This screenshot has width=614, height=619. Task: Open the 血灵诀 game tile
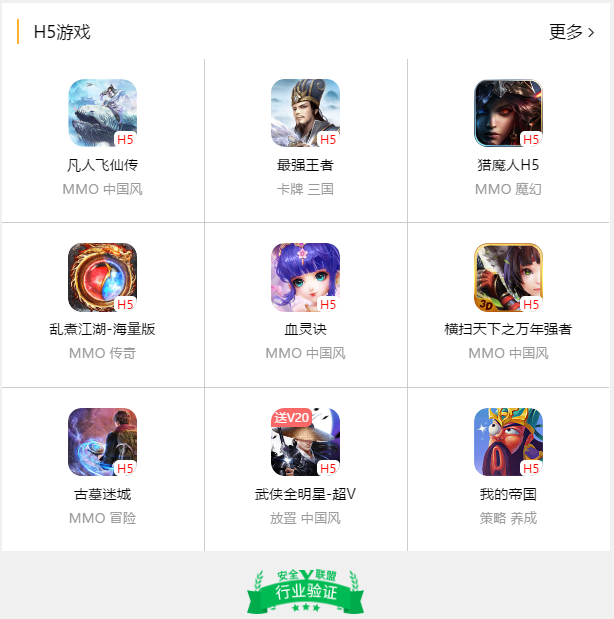(305, 278)
